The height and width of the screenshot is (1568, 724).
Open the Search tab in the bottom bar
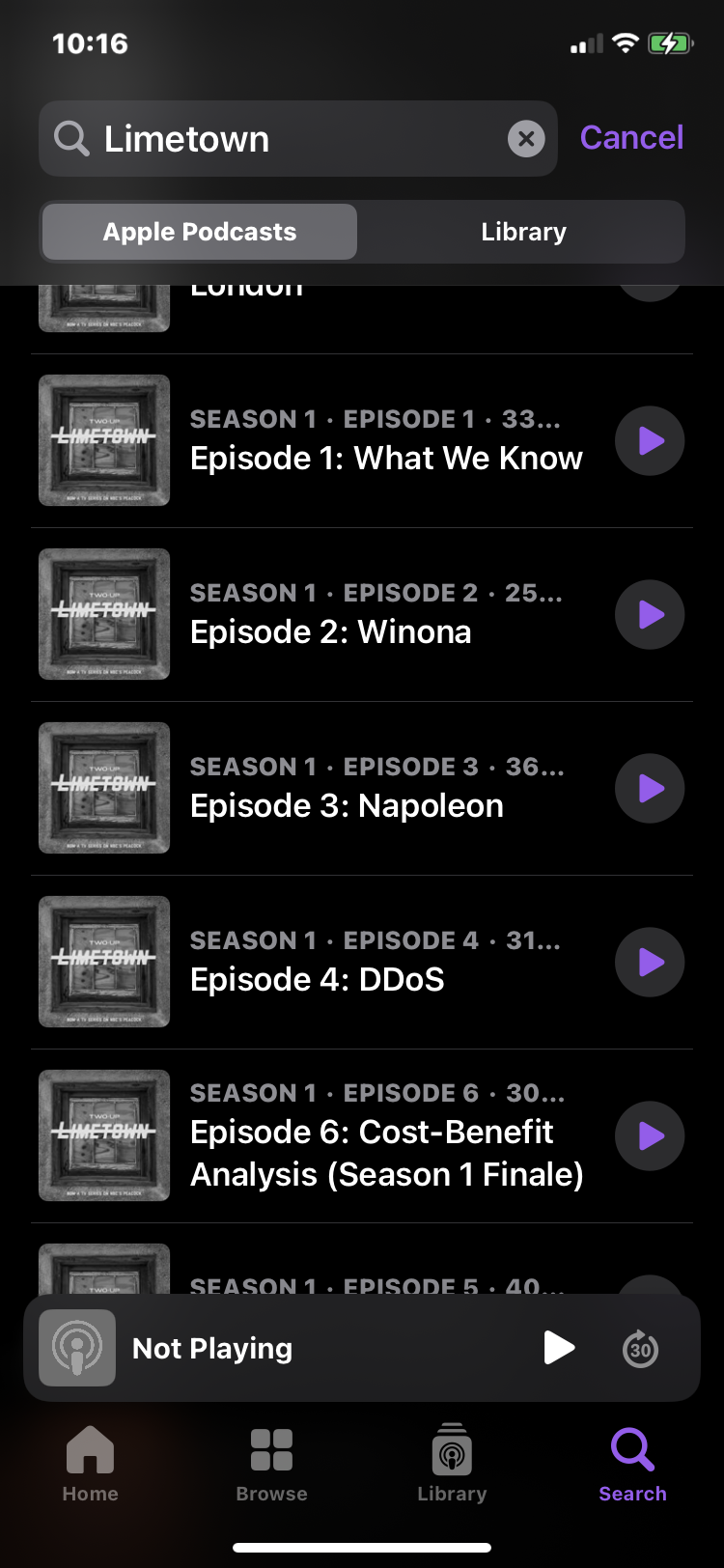(632, 1464)
